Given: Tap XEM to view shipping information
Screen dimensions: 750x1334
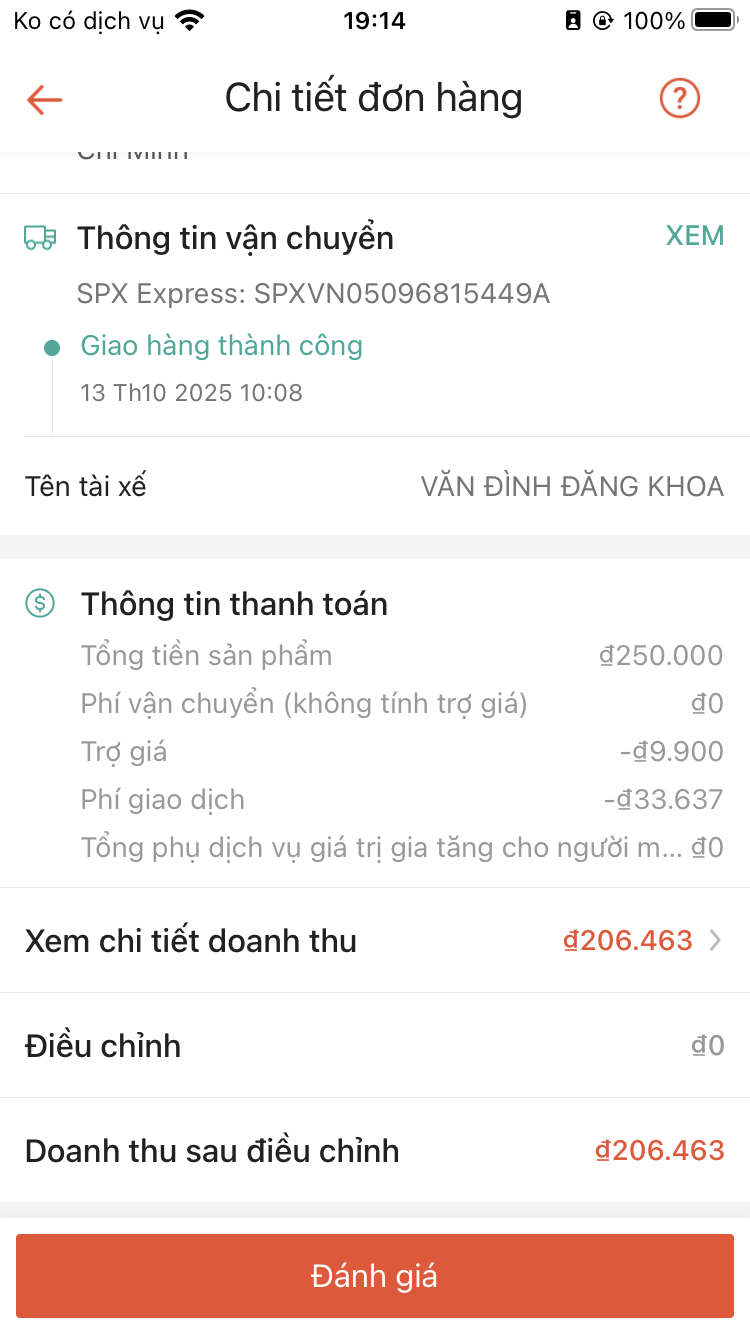Looking at the screenshot, I should click(694, 236).
